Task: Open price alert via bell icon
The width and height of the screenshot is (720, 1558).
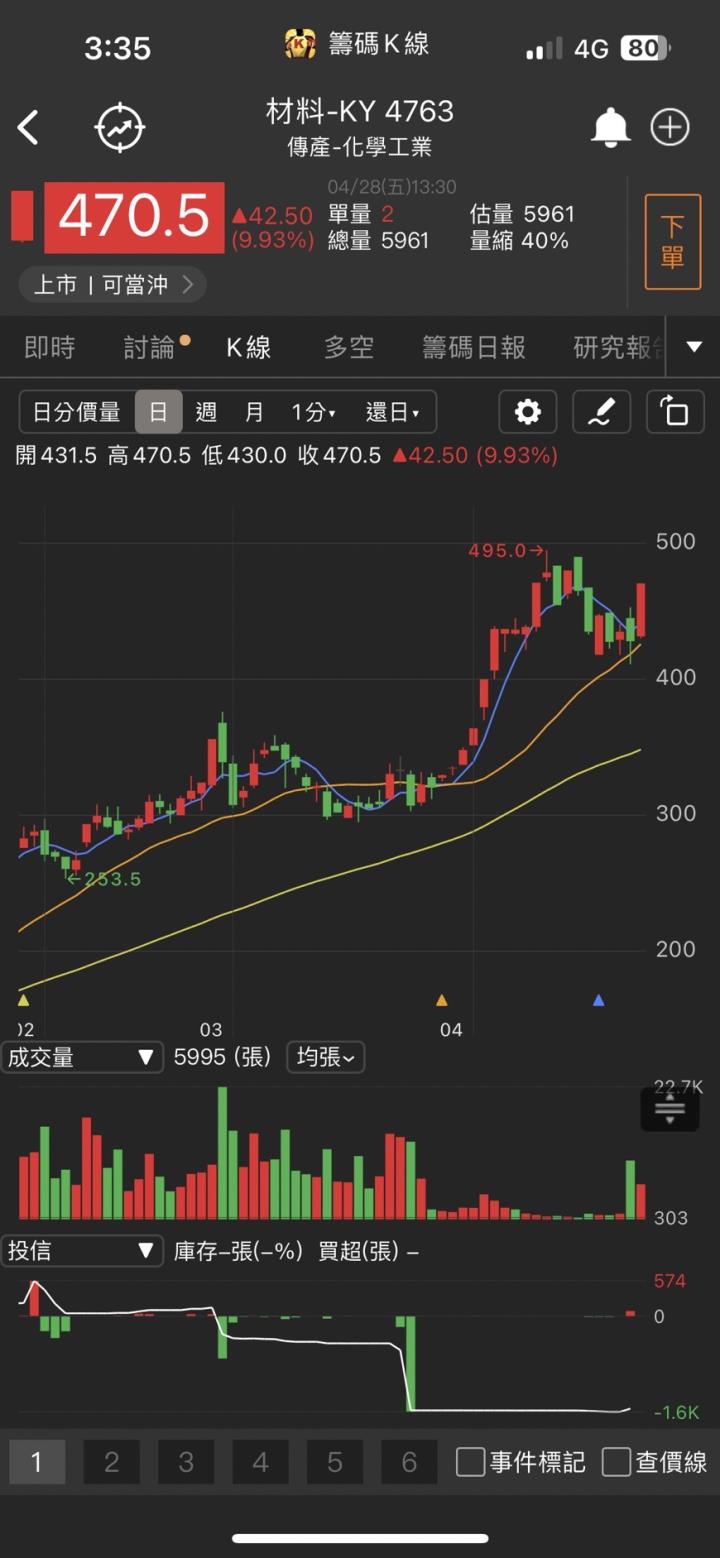Action: point(610,127)
